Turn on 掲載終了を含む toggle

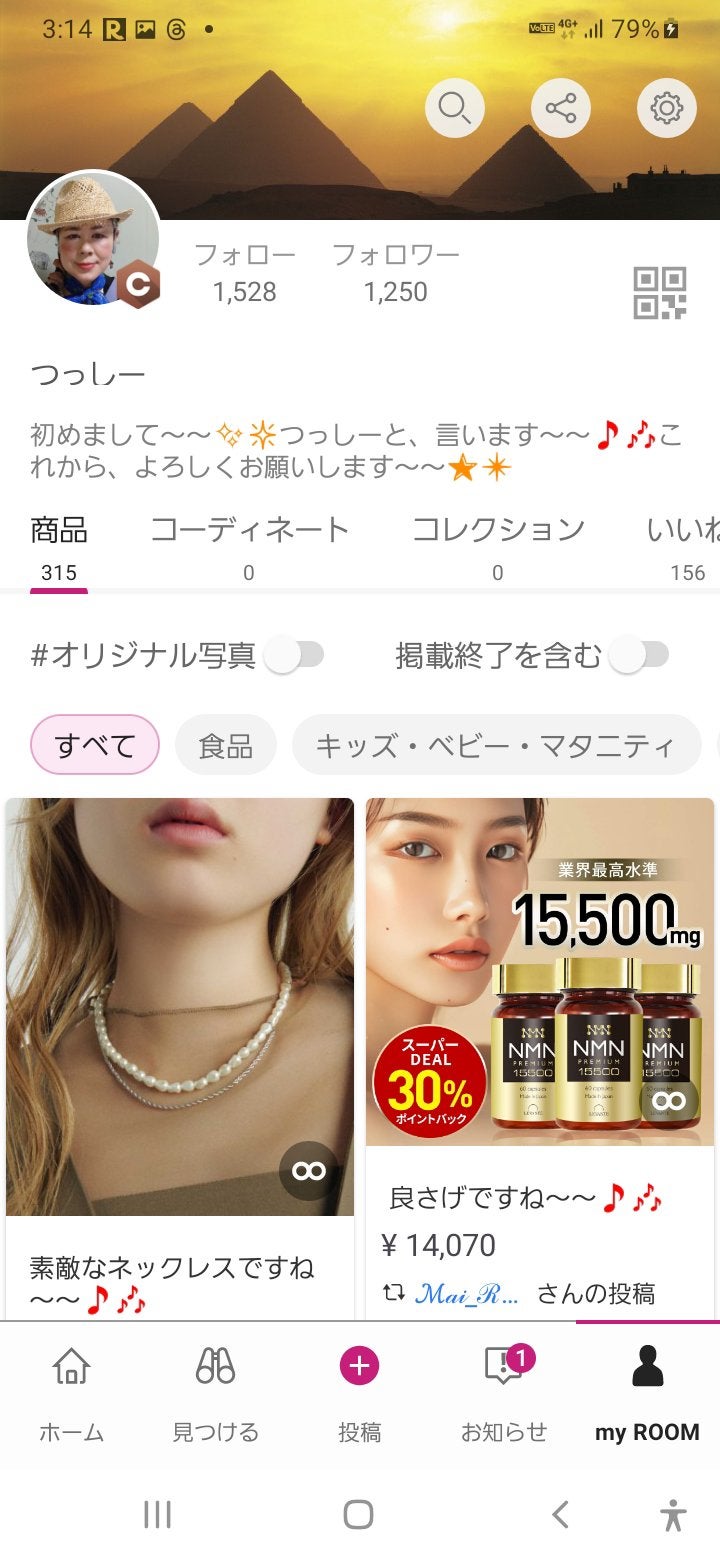click(645, 652)
